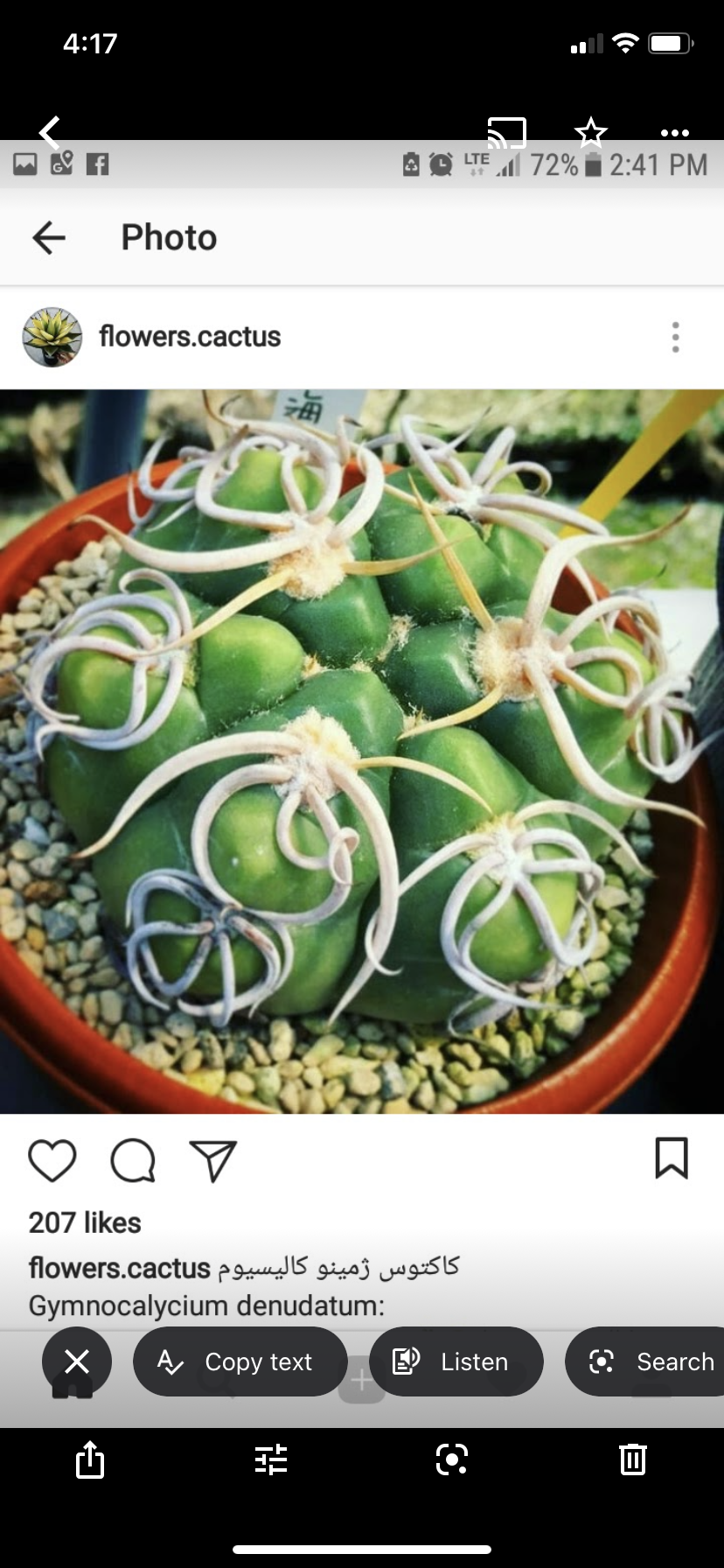Image resolution: width=724 pixels, height=1568 pixels.
Task: Open the edit adjustments tool
Action: coord(271,1459)
